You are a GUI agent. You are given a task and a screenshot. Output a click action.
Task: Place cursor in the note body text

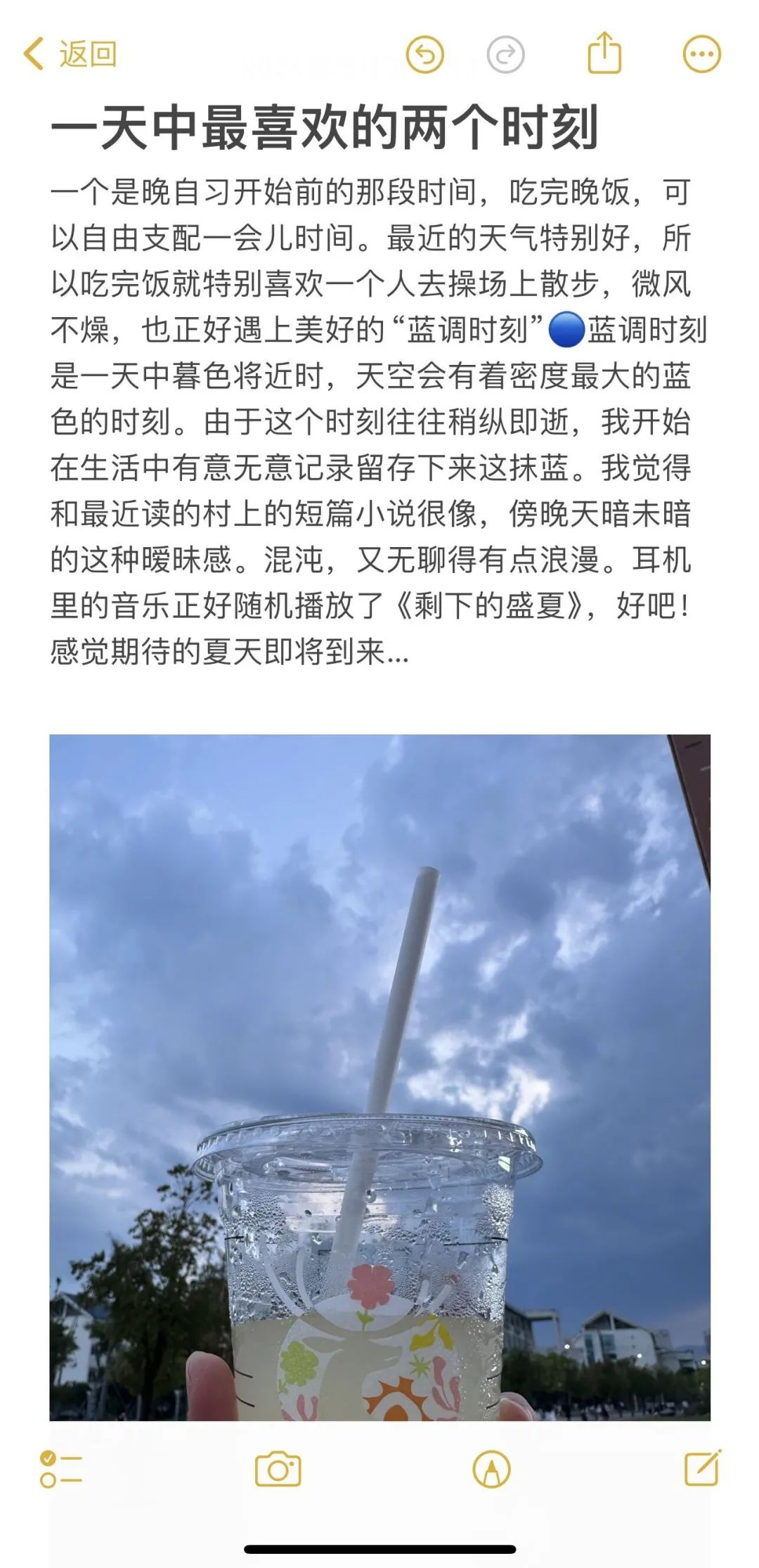[x=370, y=422]
